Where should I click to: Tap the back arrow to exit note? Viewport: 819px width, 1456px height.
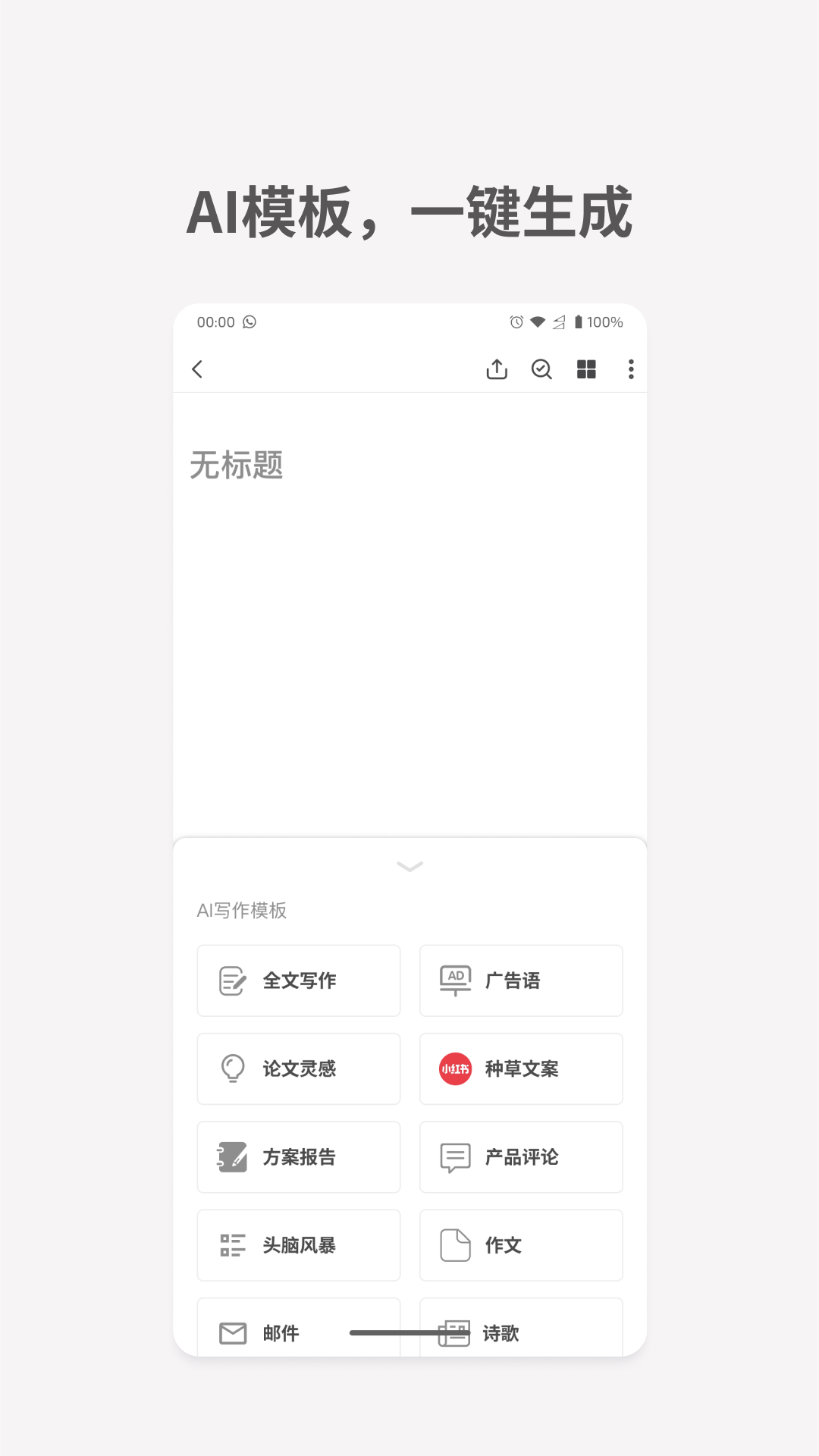(197, 369)
